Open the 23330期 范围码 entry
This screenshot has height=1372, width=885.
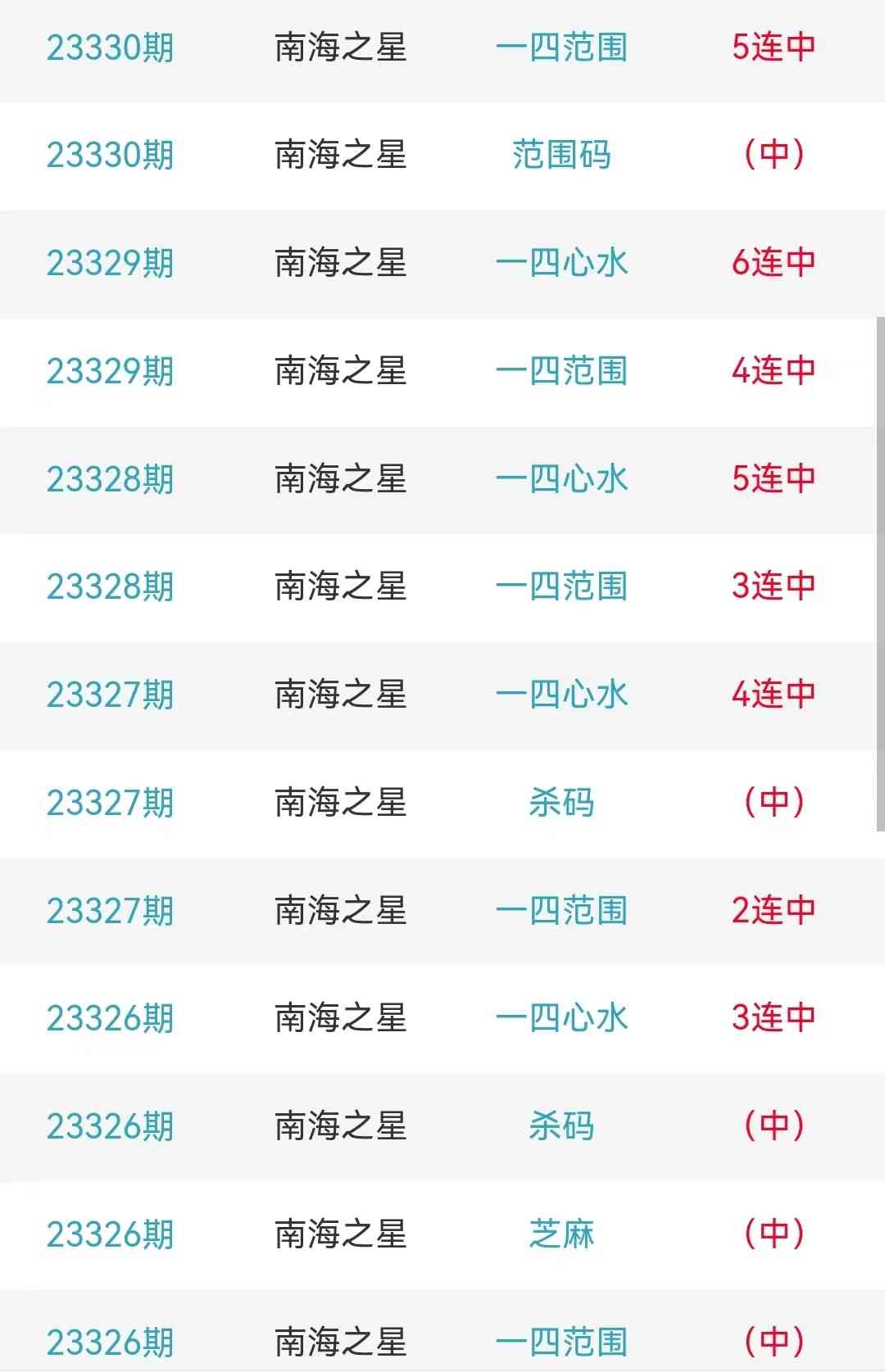[561, 155]
